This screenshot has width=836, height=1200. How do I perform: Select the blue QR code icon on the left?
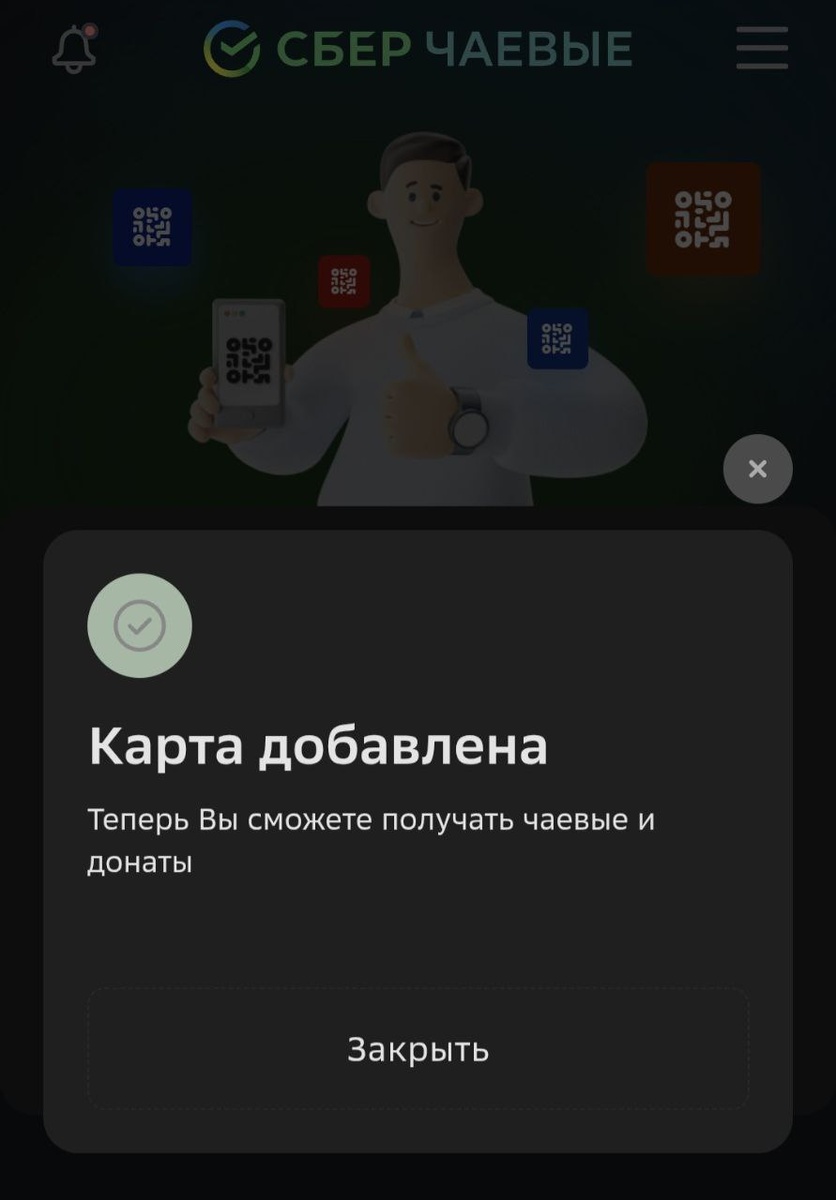coord(154,228)
